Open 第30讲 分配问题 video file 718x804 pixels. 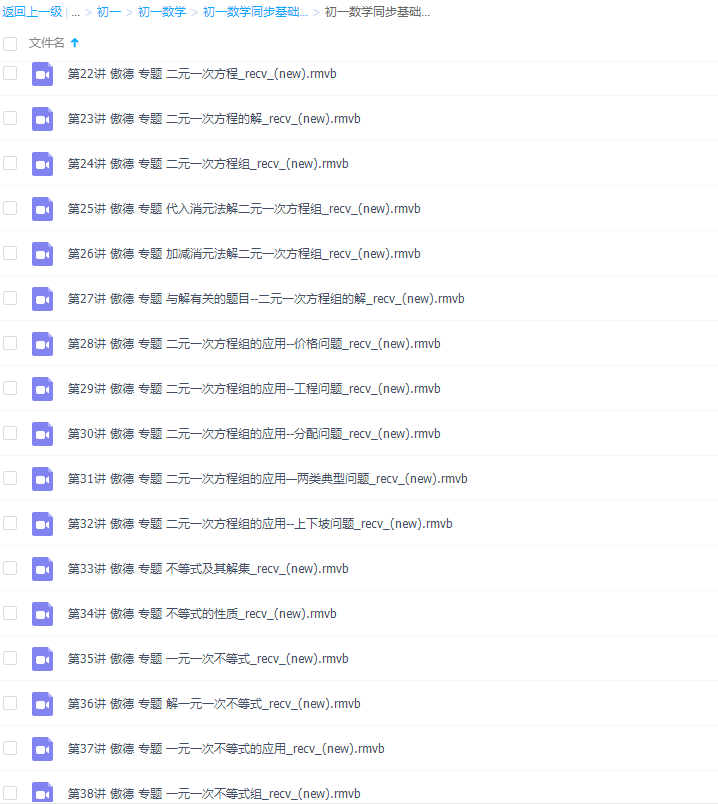click(x=254, y=434)
